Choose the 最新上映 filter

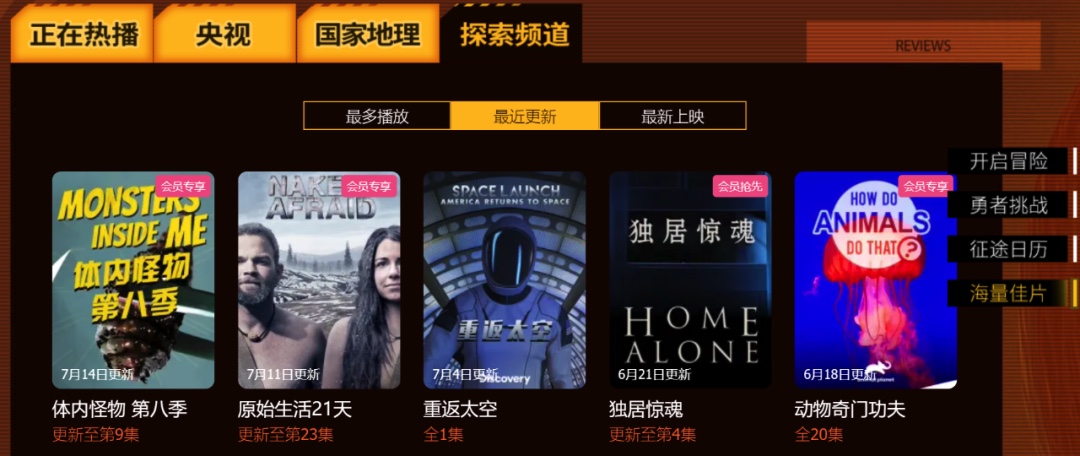click(x=672, y=116)
